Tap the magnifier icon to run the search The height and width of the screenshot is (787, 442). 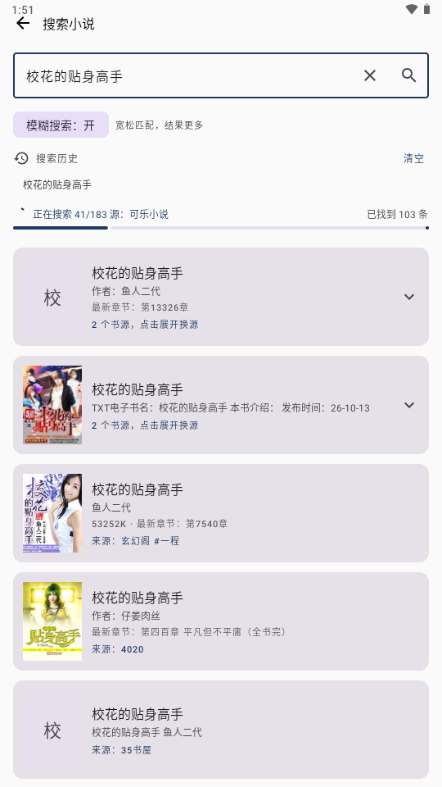tap(409, 76)
